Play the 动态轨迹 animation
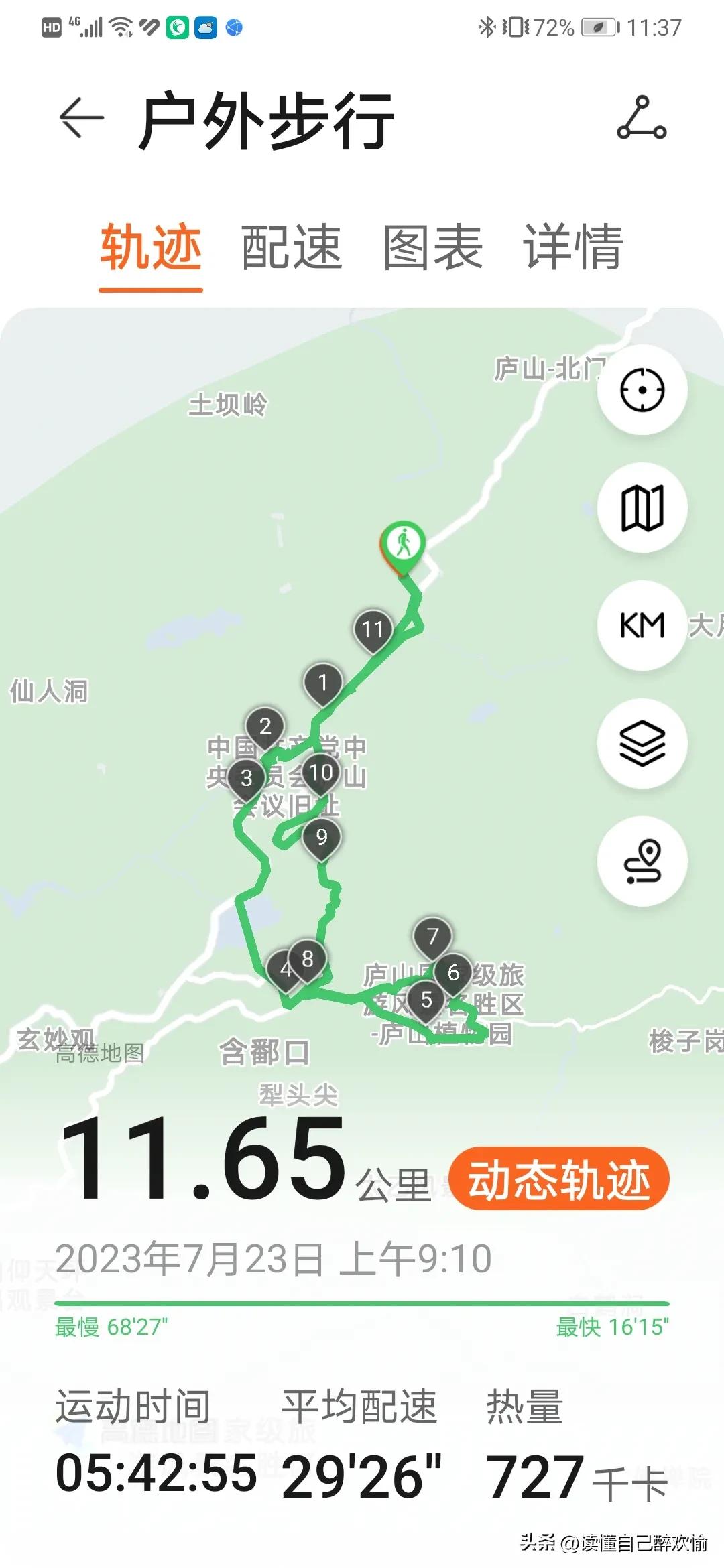This screenshot has width=724, height=1568. [559, 1180]
